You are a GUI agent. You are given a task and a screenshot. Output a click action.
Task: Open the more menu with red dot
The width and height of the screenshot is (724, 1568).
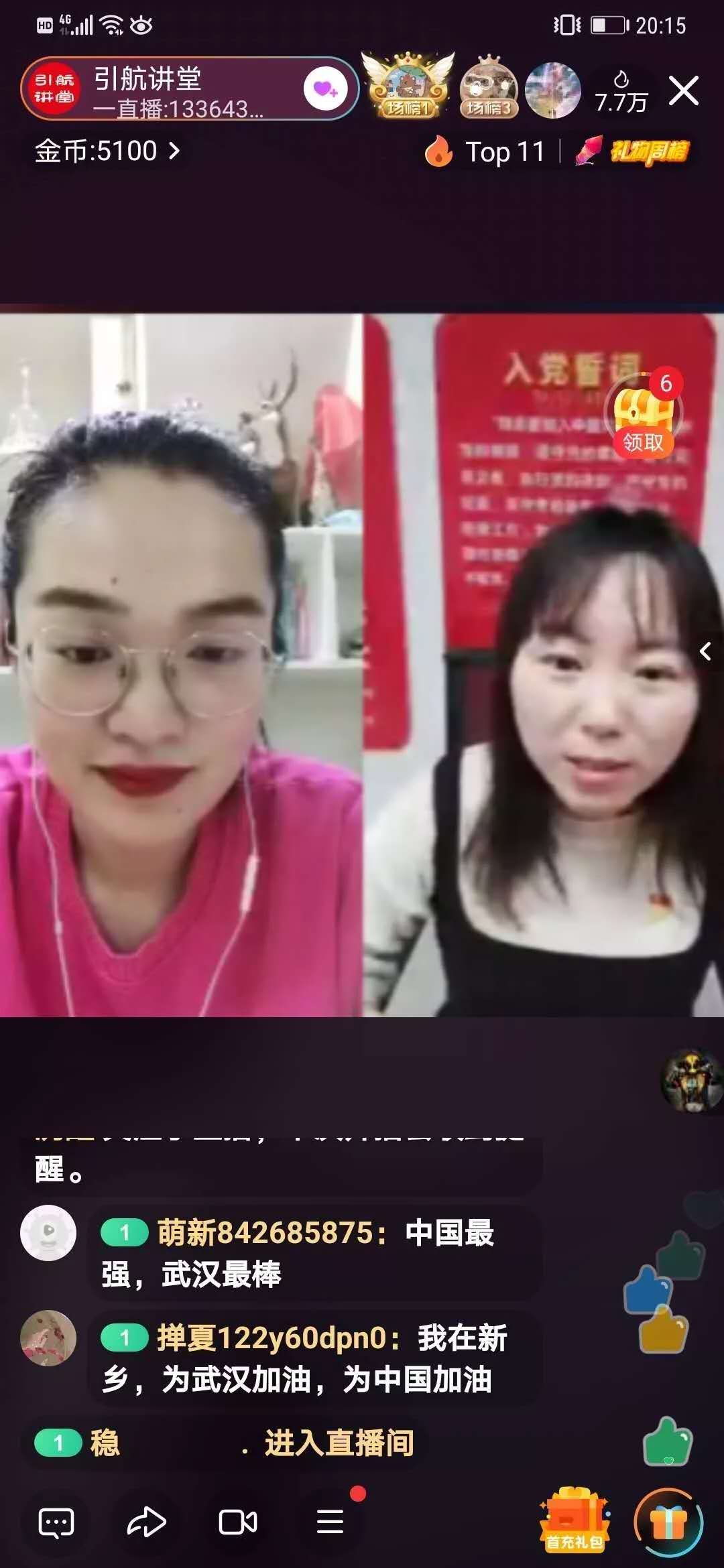(330, 1522)
